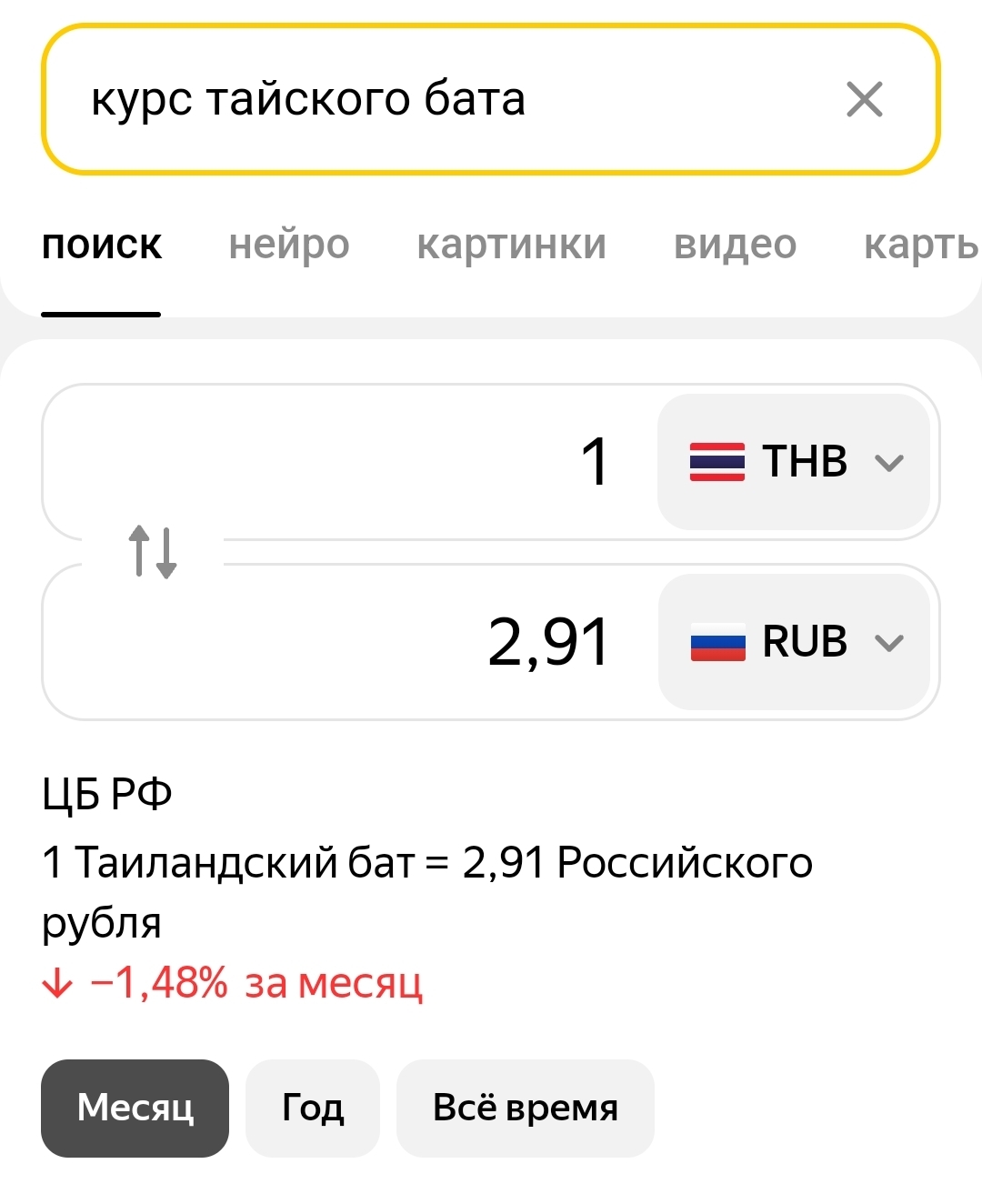982x1204 pixels.
Task: Select the поиск tab
Action: tap(102, 245)
